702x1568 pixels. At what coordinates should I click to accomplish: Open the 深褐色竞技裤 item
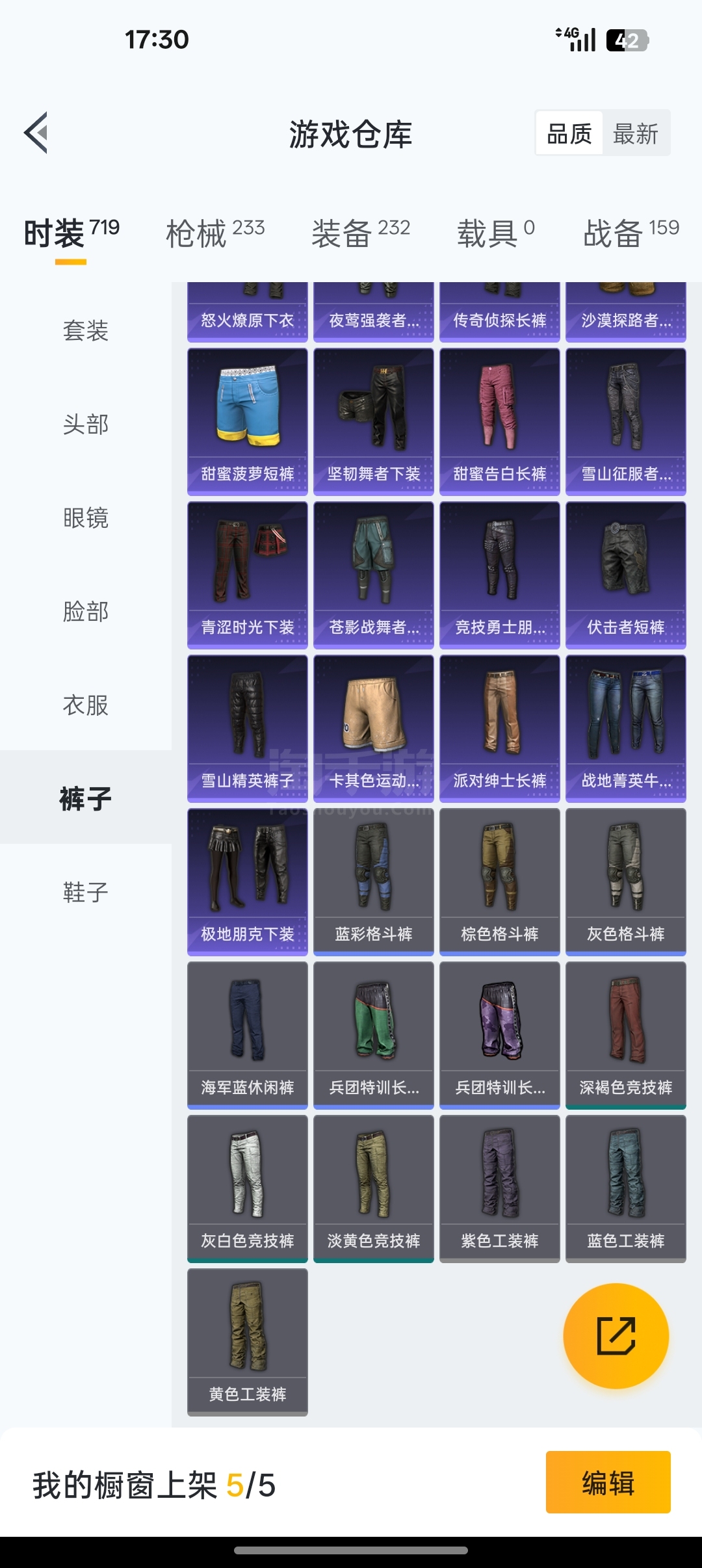[626, 1035]
